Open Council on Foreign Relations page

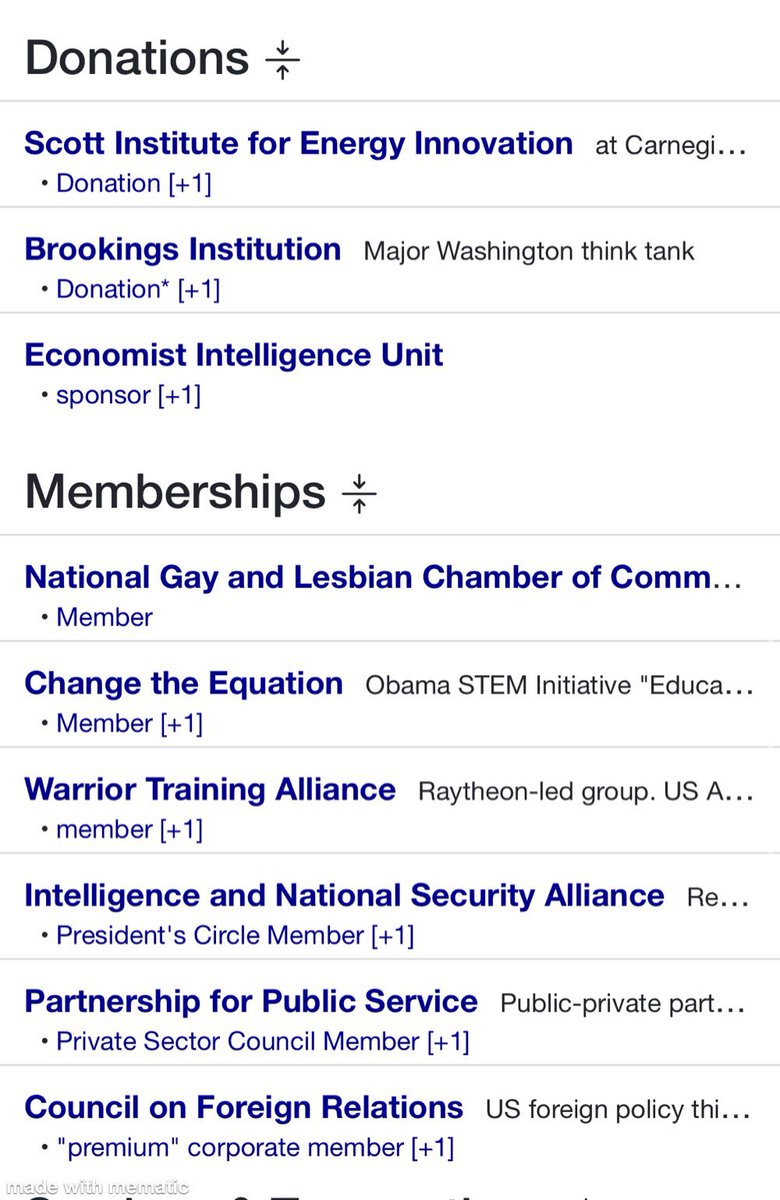click(244, 1107)
